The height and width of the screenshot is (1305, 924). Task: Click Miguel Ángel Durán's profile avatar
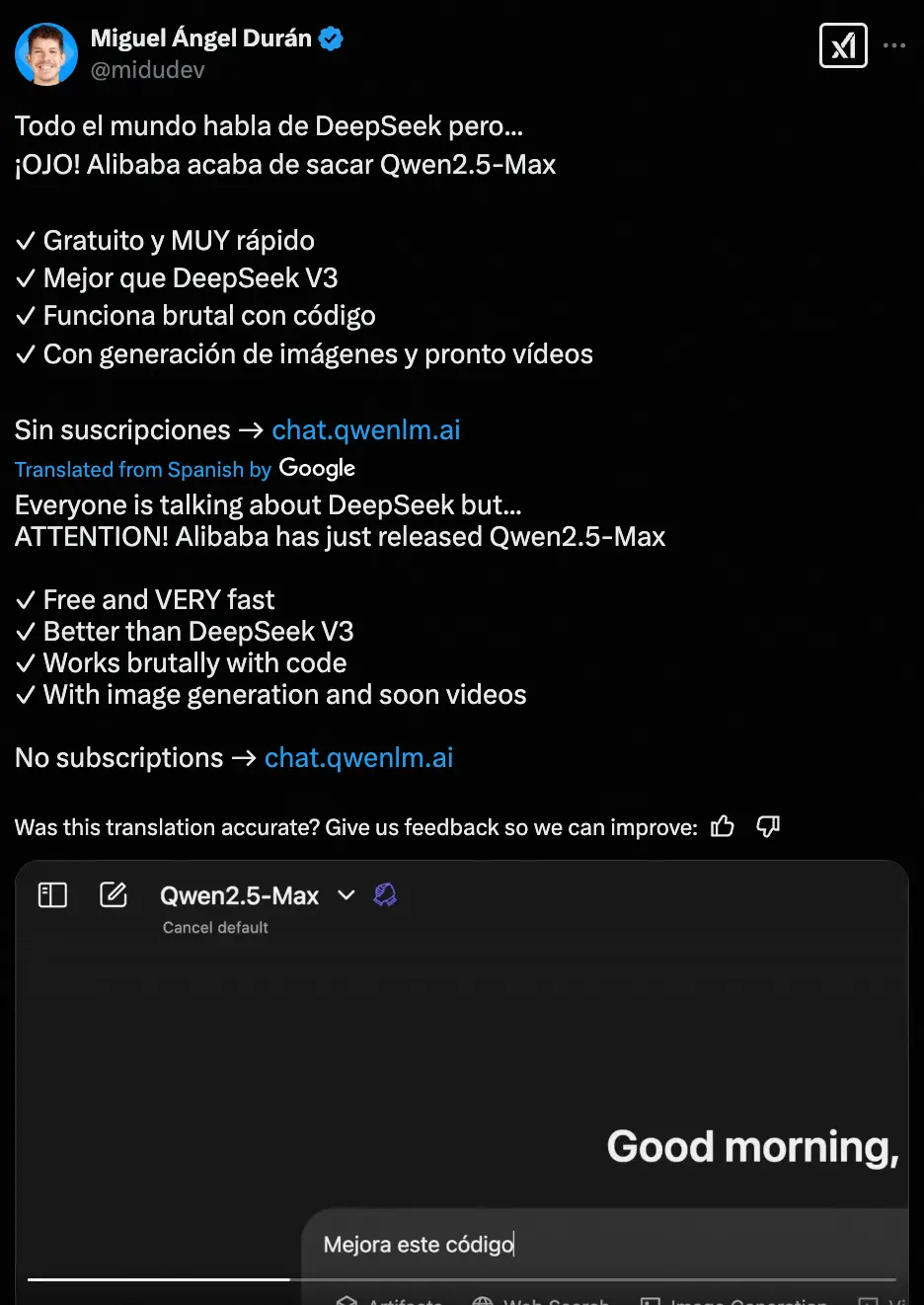(x=46, y=53)
